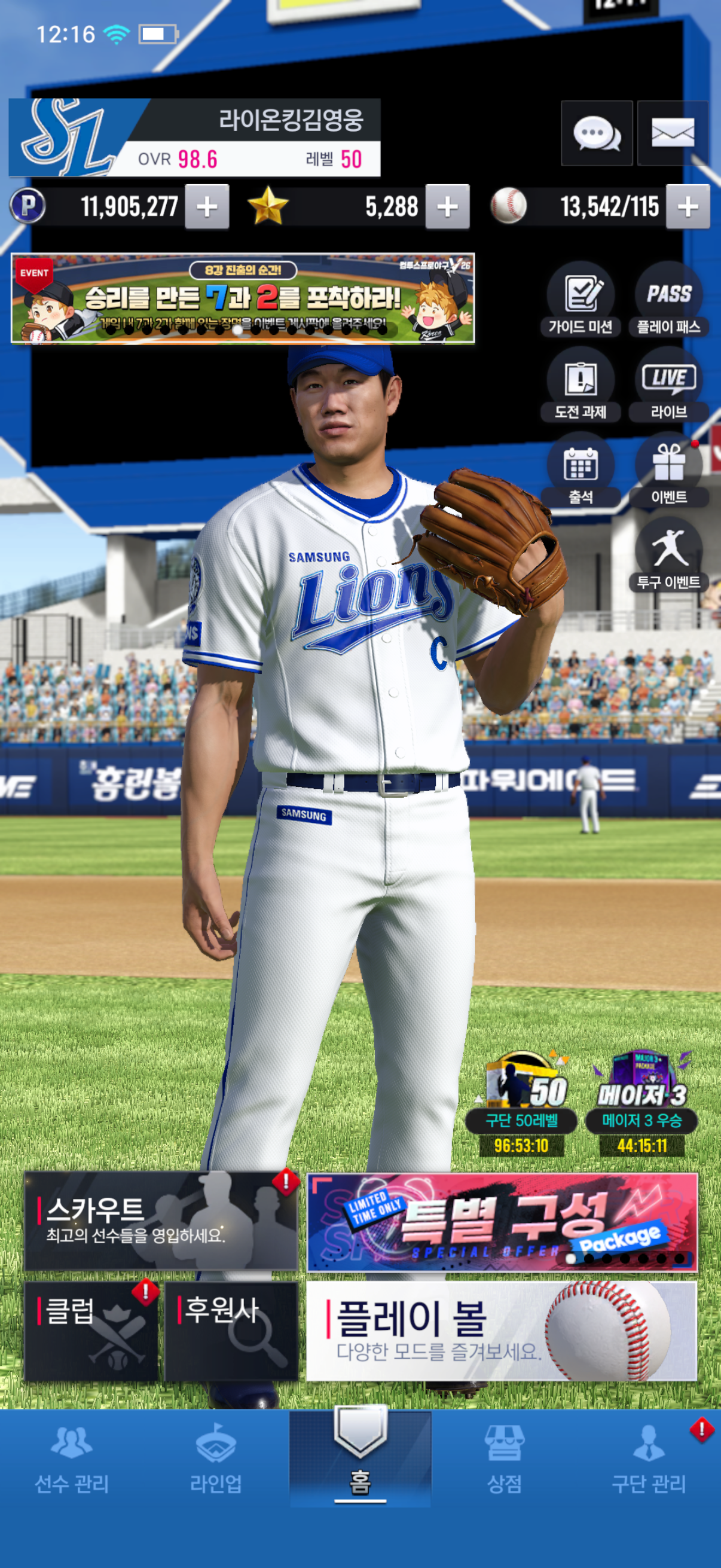This screenshot has width=721, height=1568.
Task: Go to the 상점 shop tab
Action: coord(505,1460)
